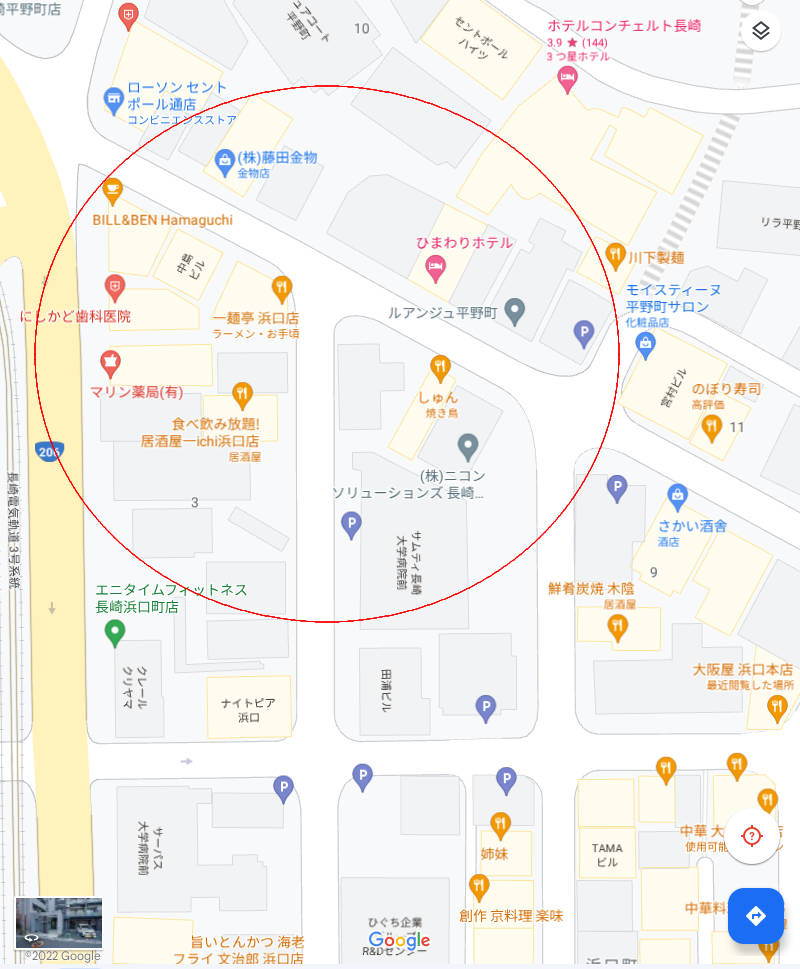This screenshot has height=969, width=800.
Task: Open the ホテルコンチェルト長崎 hotel marker
Action: (568, 79)
